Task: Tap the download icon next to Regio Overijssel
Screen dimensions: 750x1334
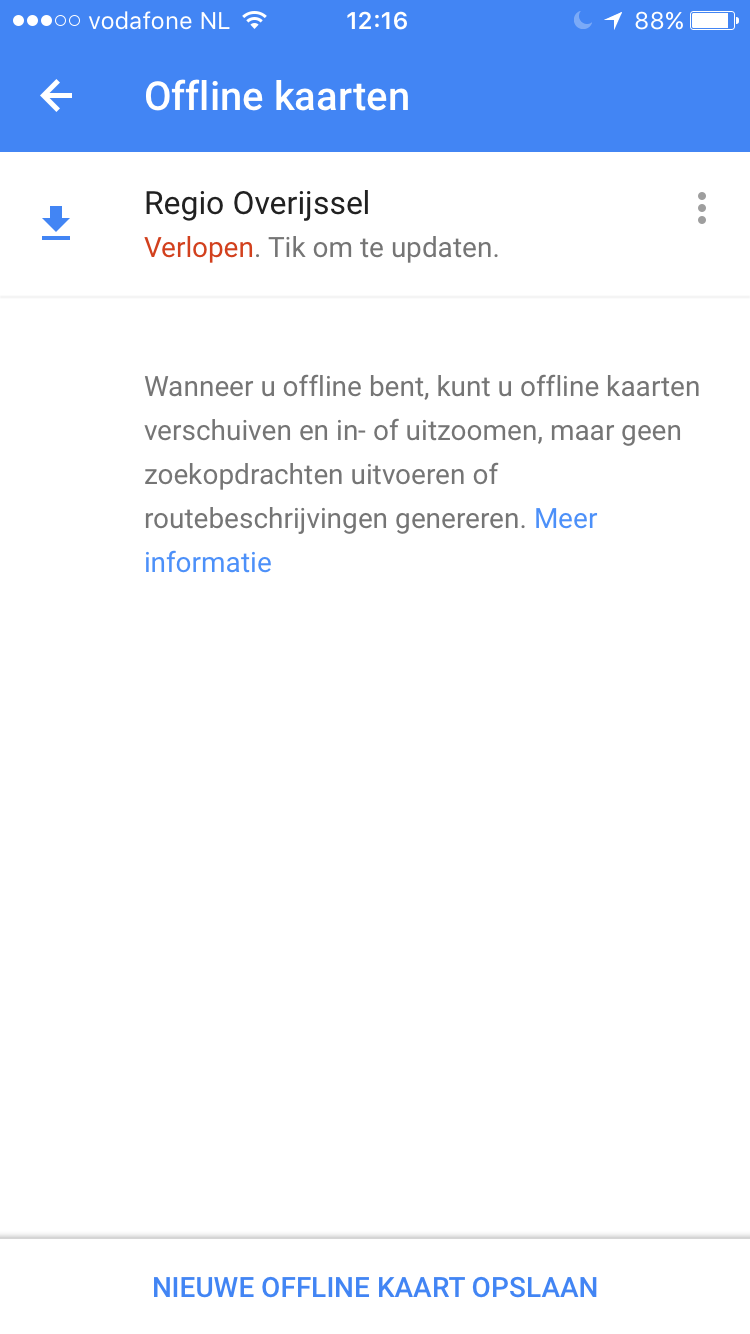Action: point(56,223)
